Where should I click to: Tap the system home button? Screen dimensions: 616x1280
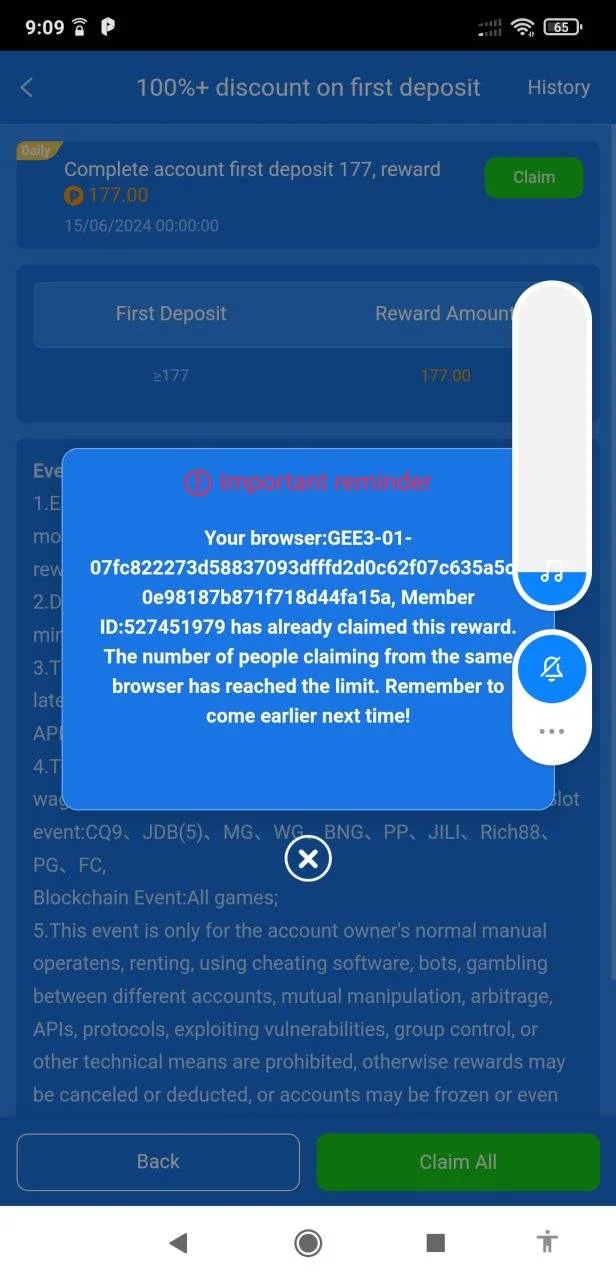[308, 1243]
